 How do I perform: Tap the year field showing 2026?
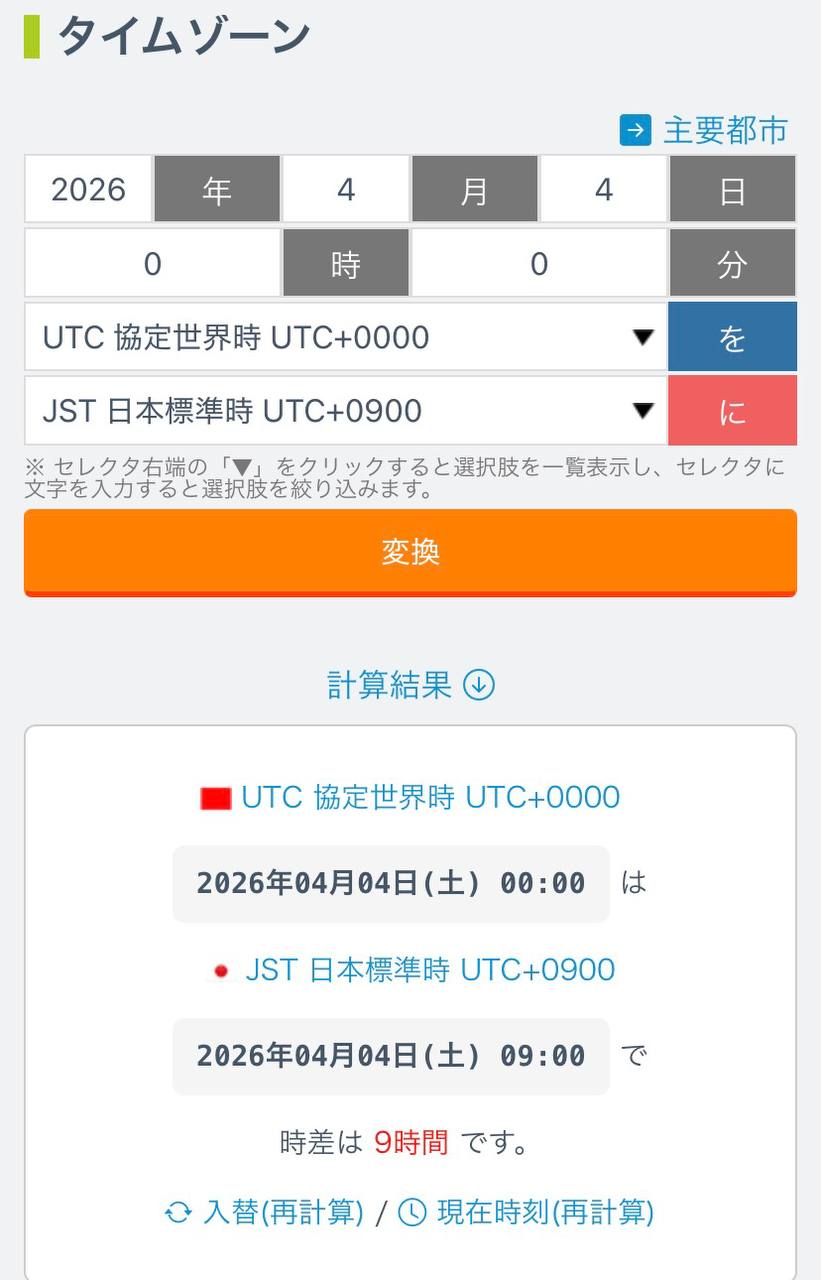pyautogui.click(x=88, y=189)
